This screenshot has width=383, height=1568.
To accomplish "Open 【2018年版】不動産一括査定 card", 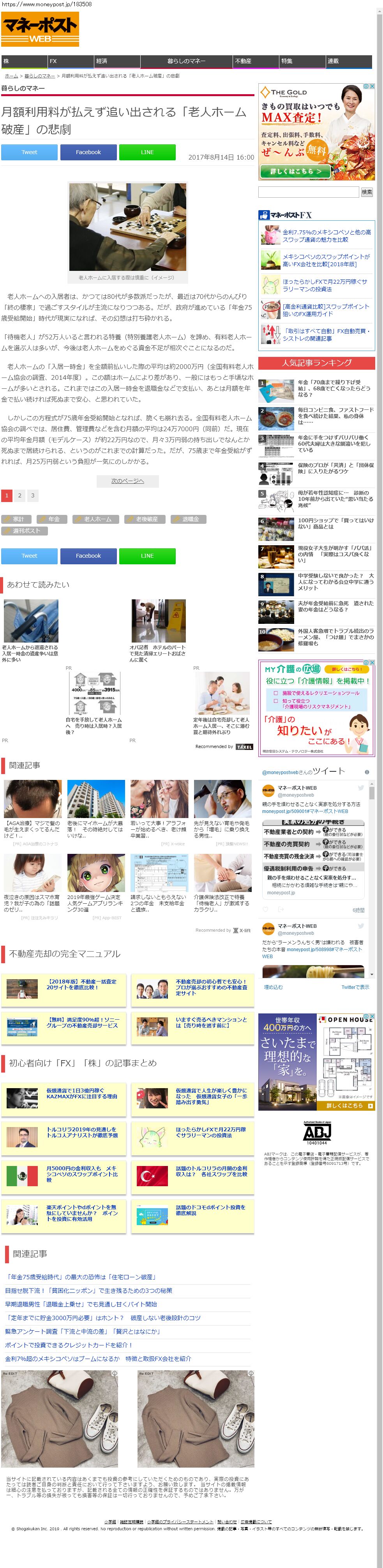I will click(x=81, y=984).
